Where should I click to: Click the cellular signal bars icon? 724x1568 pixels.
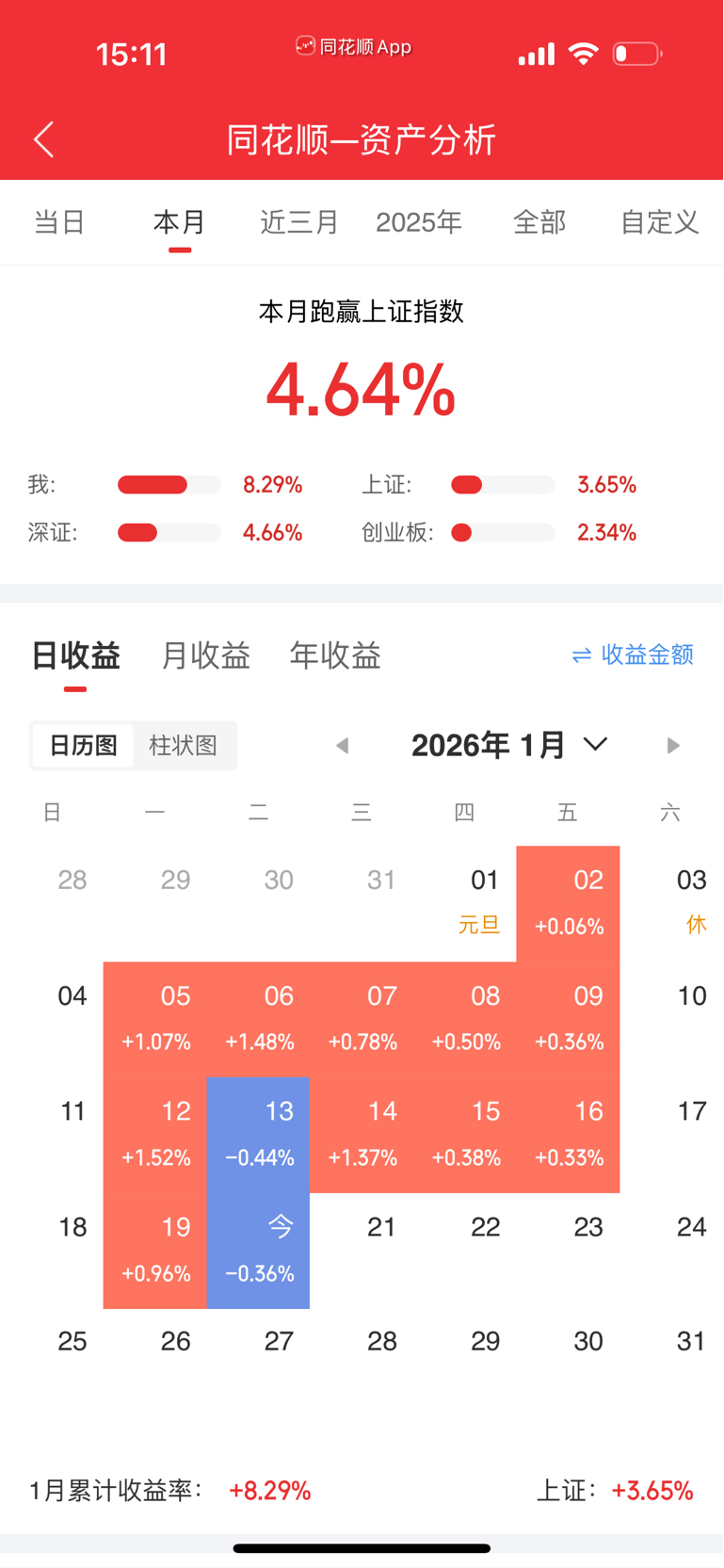tap(535, 54)
